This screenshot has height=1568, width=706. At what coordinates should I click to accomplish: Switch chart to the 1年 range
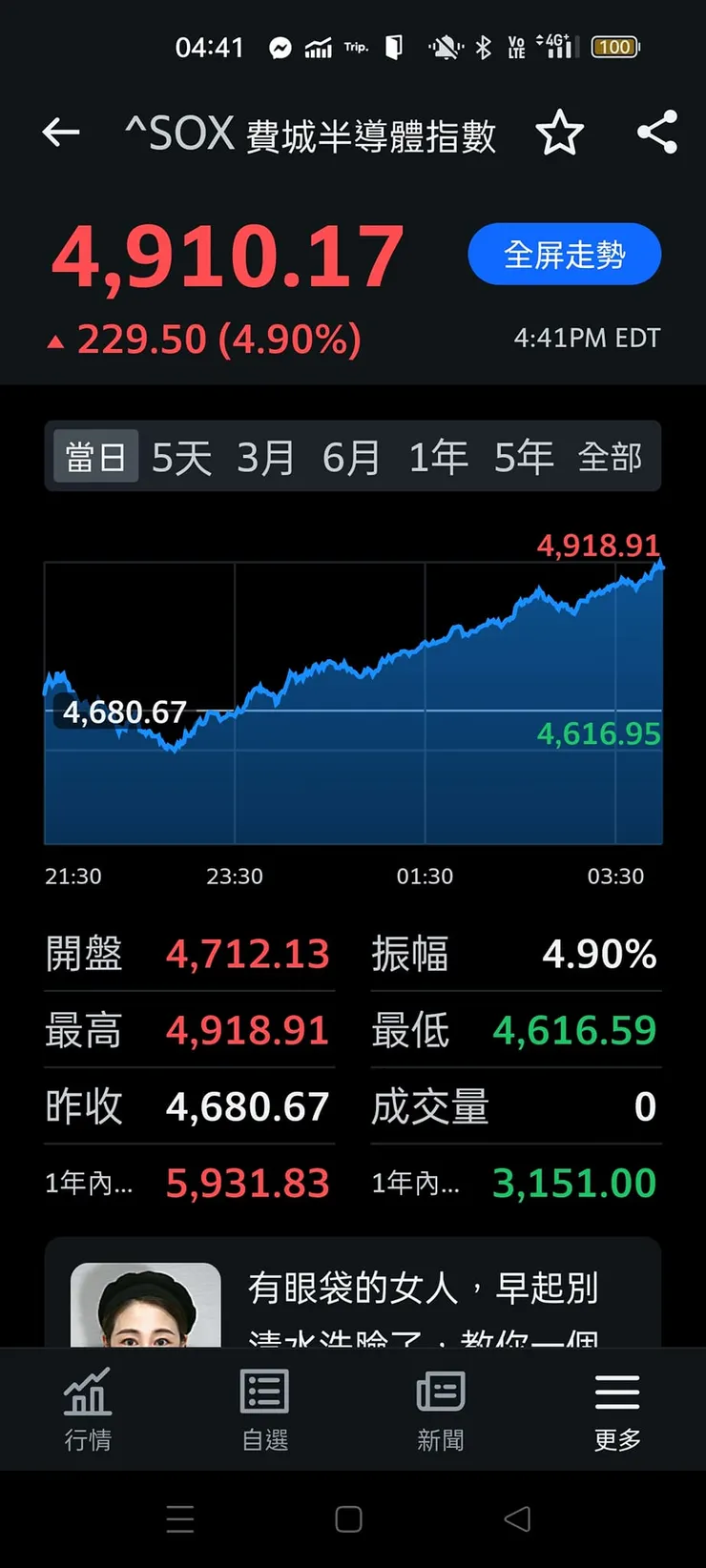click(x=437, y=456)
